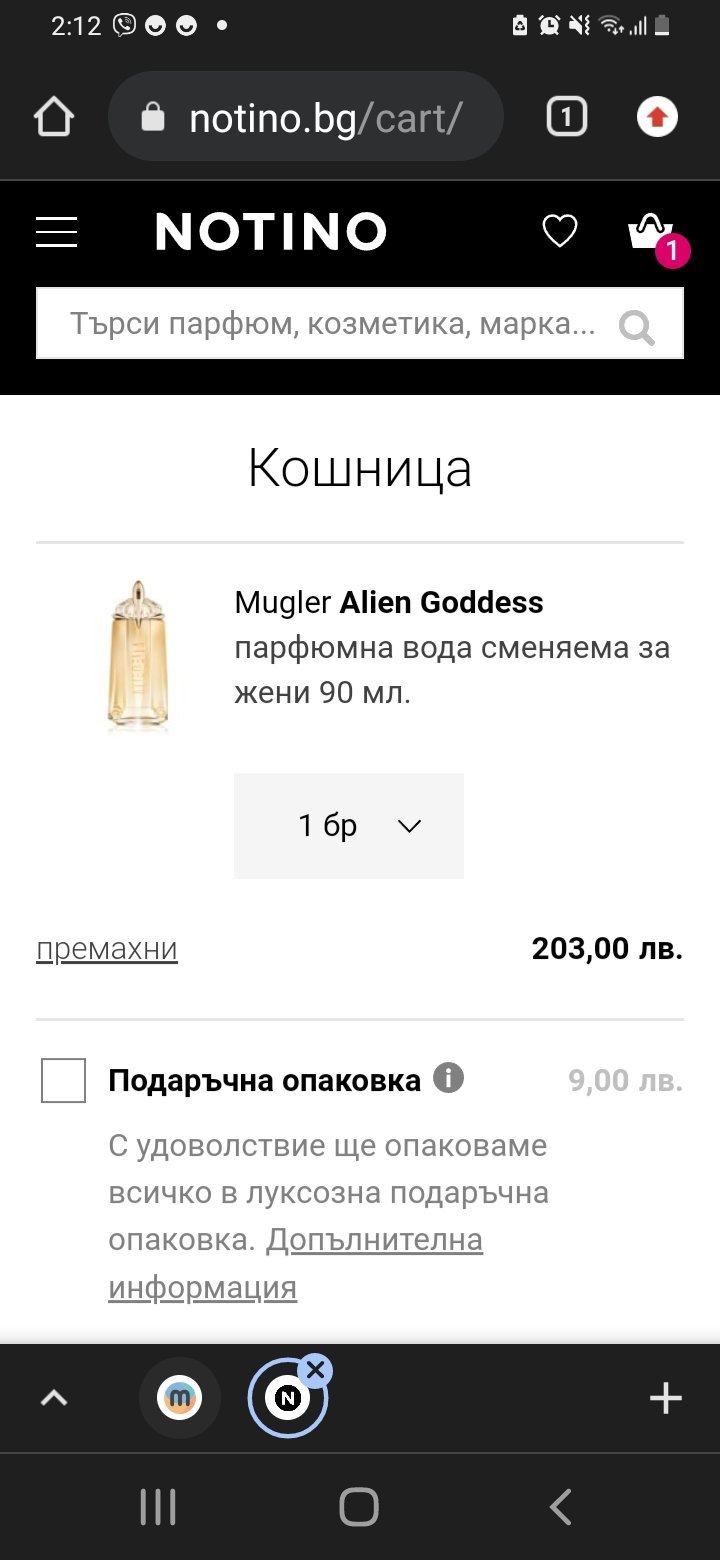Check the Подаръчна опаковка box
This screenshot has width=720, height=1560.
click(63, 1081)
